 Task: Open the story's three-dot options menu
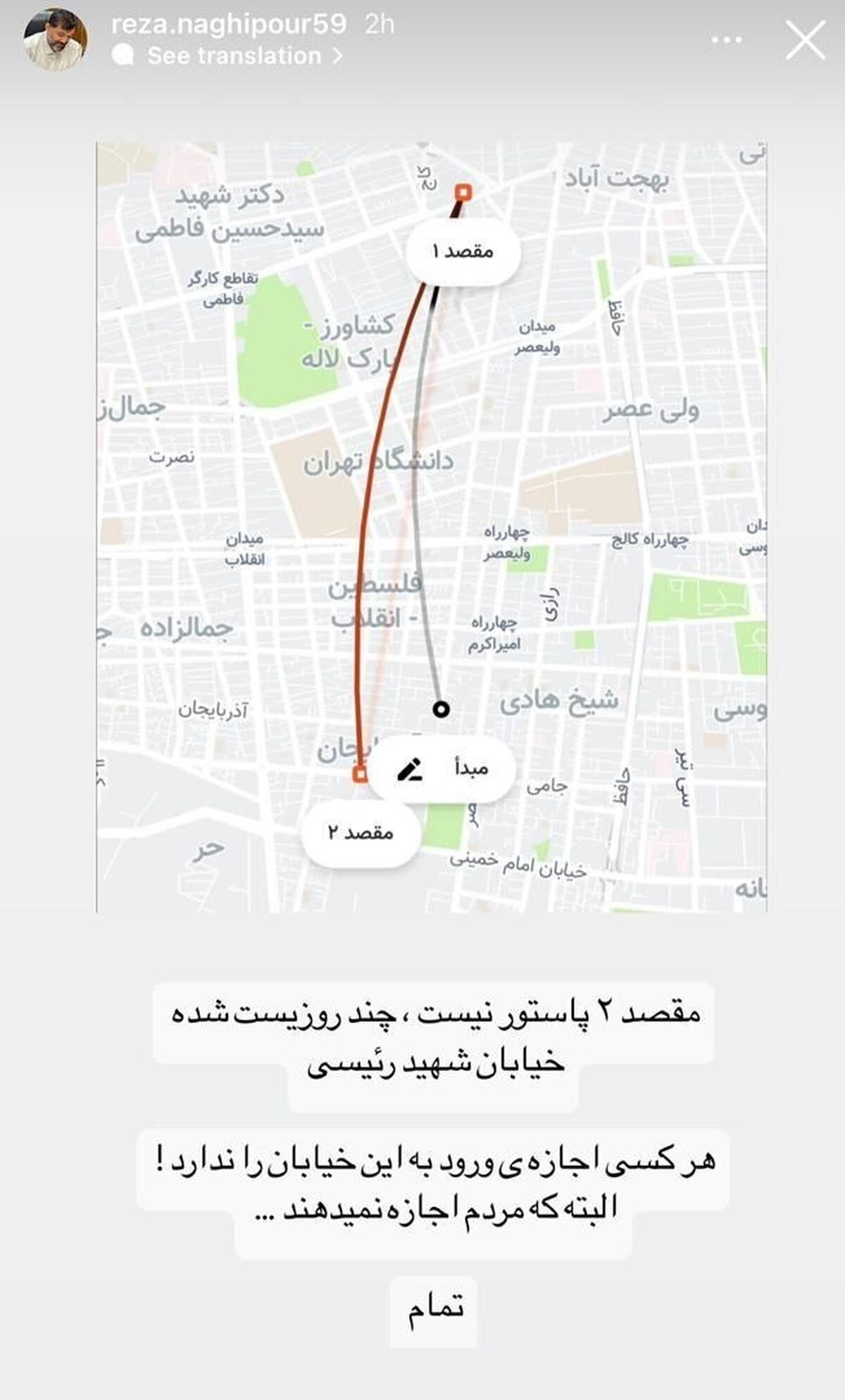click(x=726, y=40)
